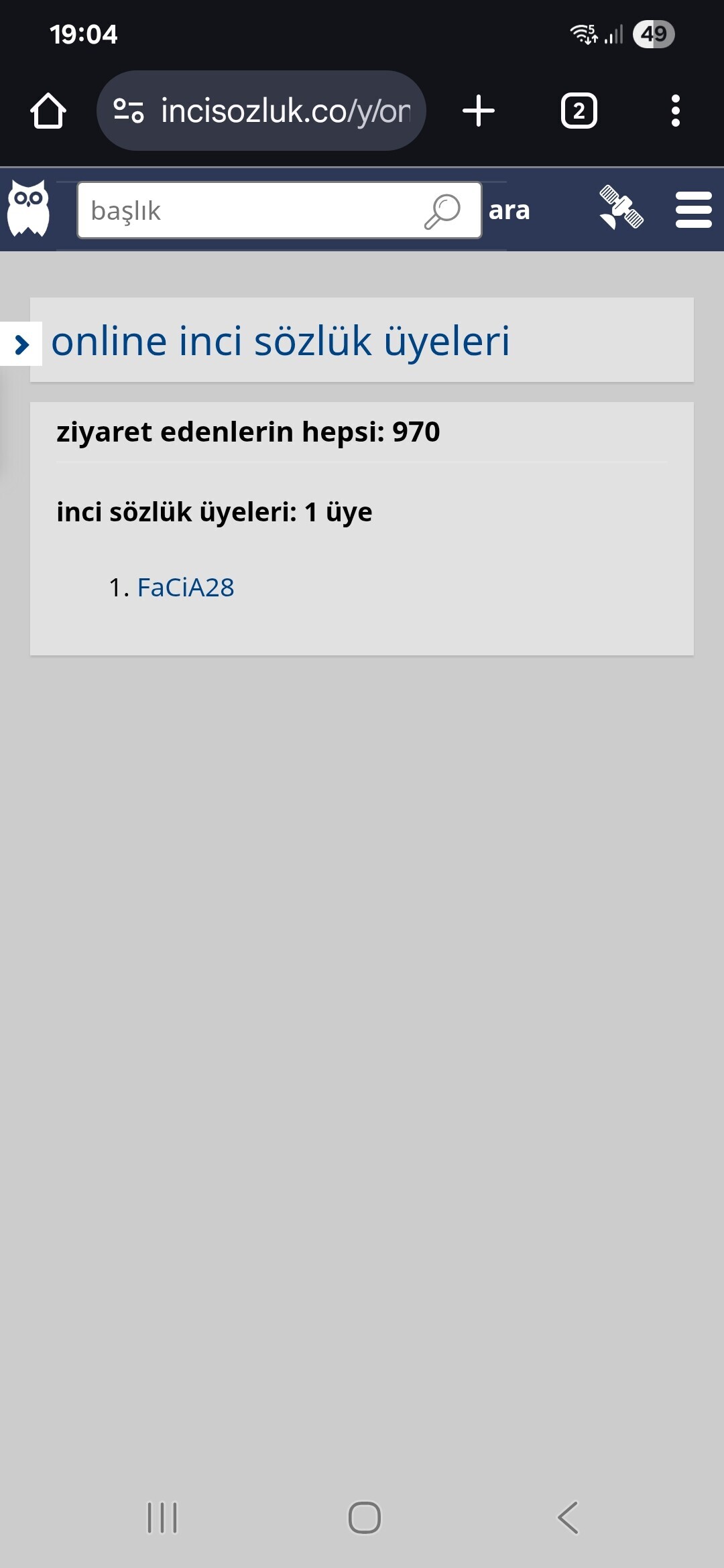Screen dimensions: 724x1568
Task: Open the browser overflow menu
Action: click(x=675, y=111)
